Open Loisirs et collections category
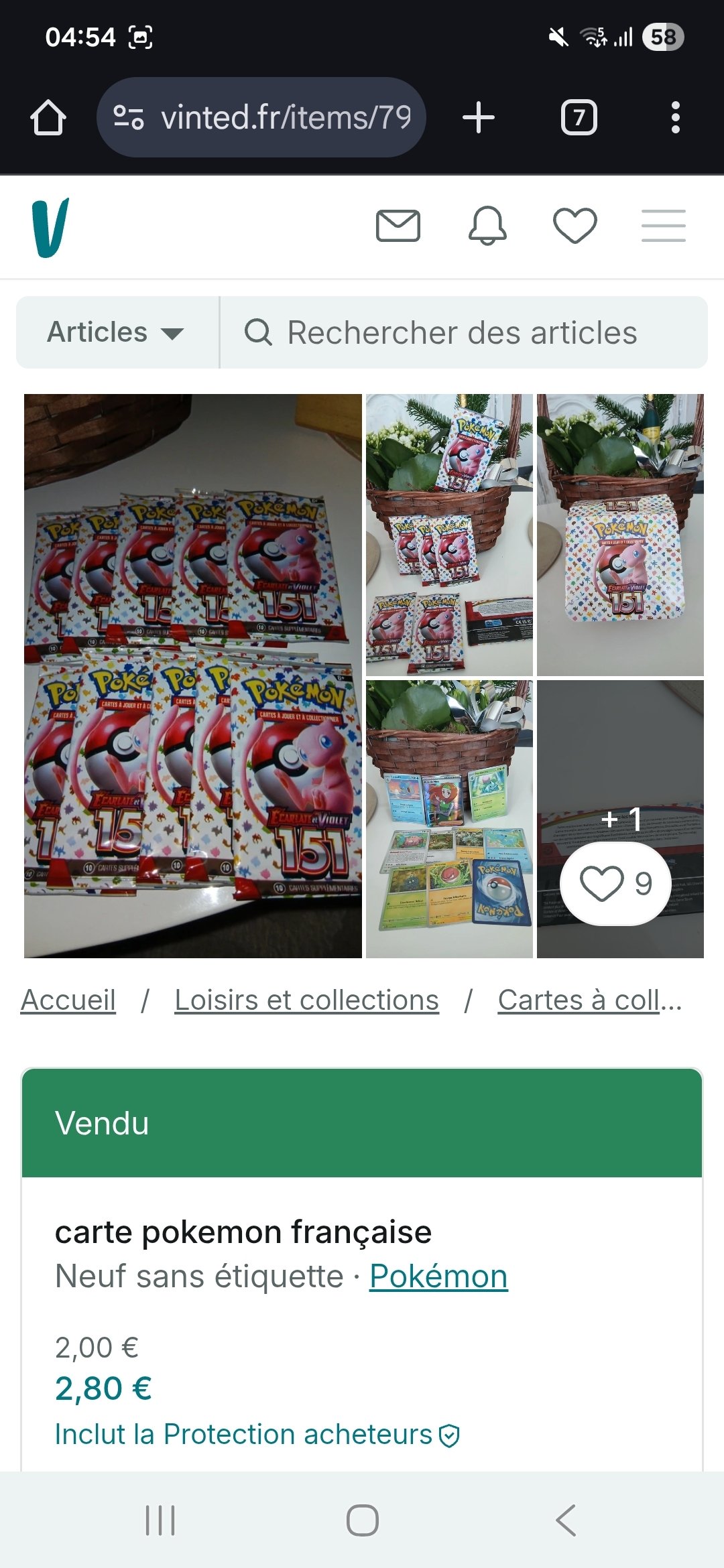Image resolution: width=724 pixels, height=1568 pixels. click(x=306, y=1000)
